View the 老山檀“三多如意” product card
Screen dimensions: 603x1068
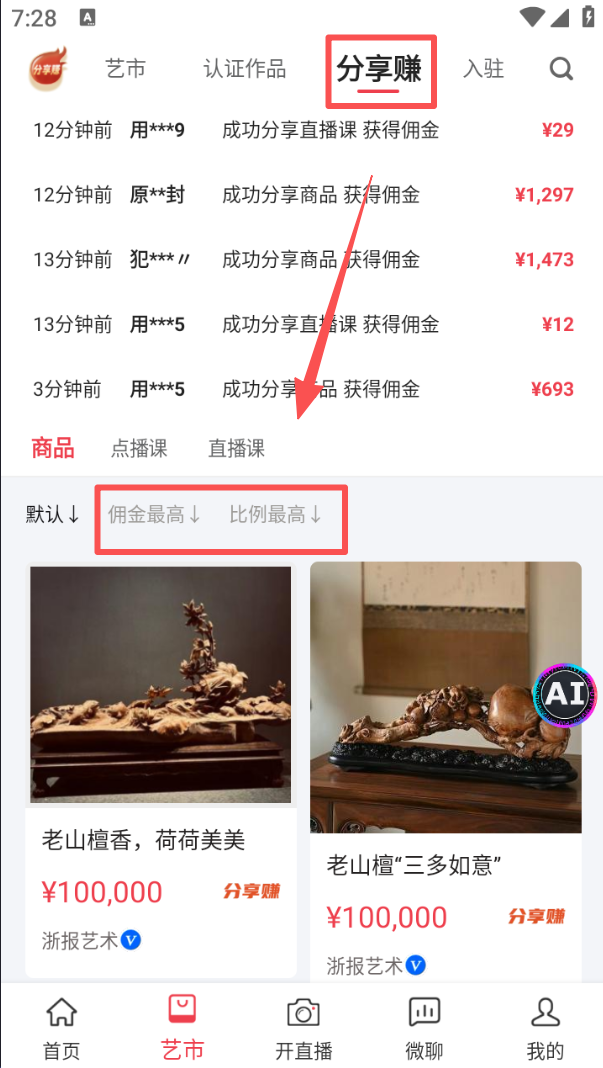[445, 760]
